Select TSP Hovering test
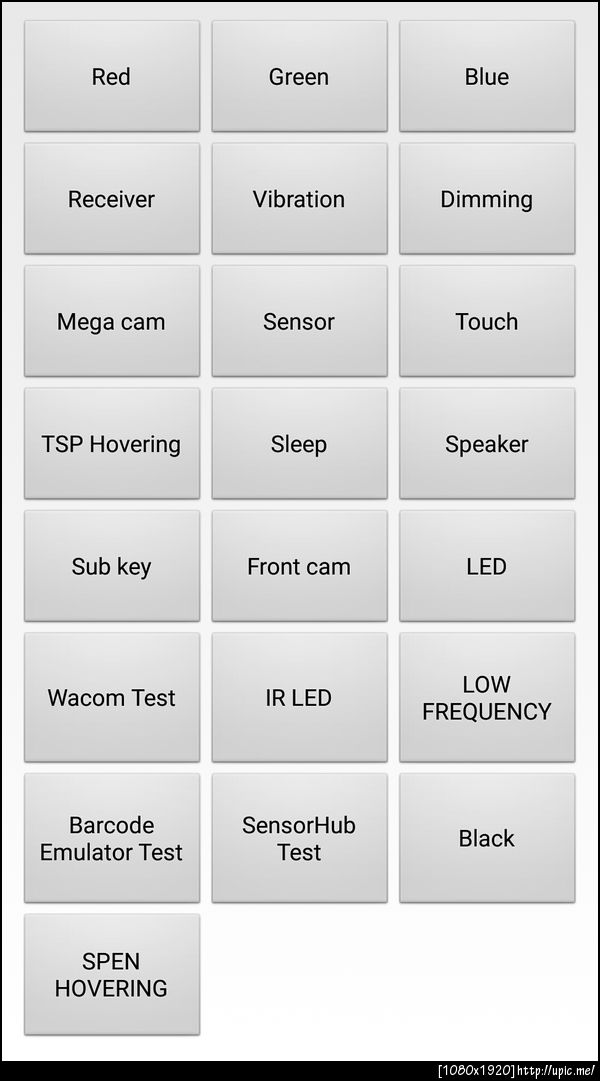 (x=111, y=444)
